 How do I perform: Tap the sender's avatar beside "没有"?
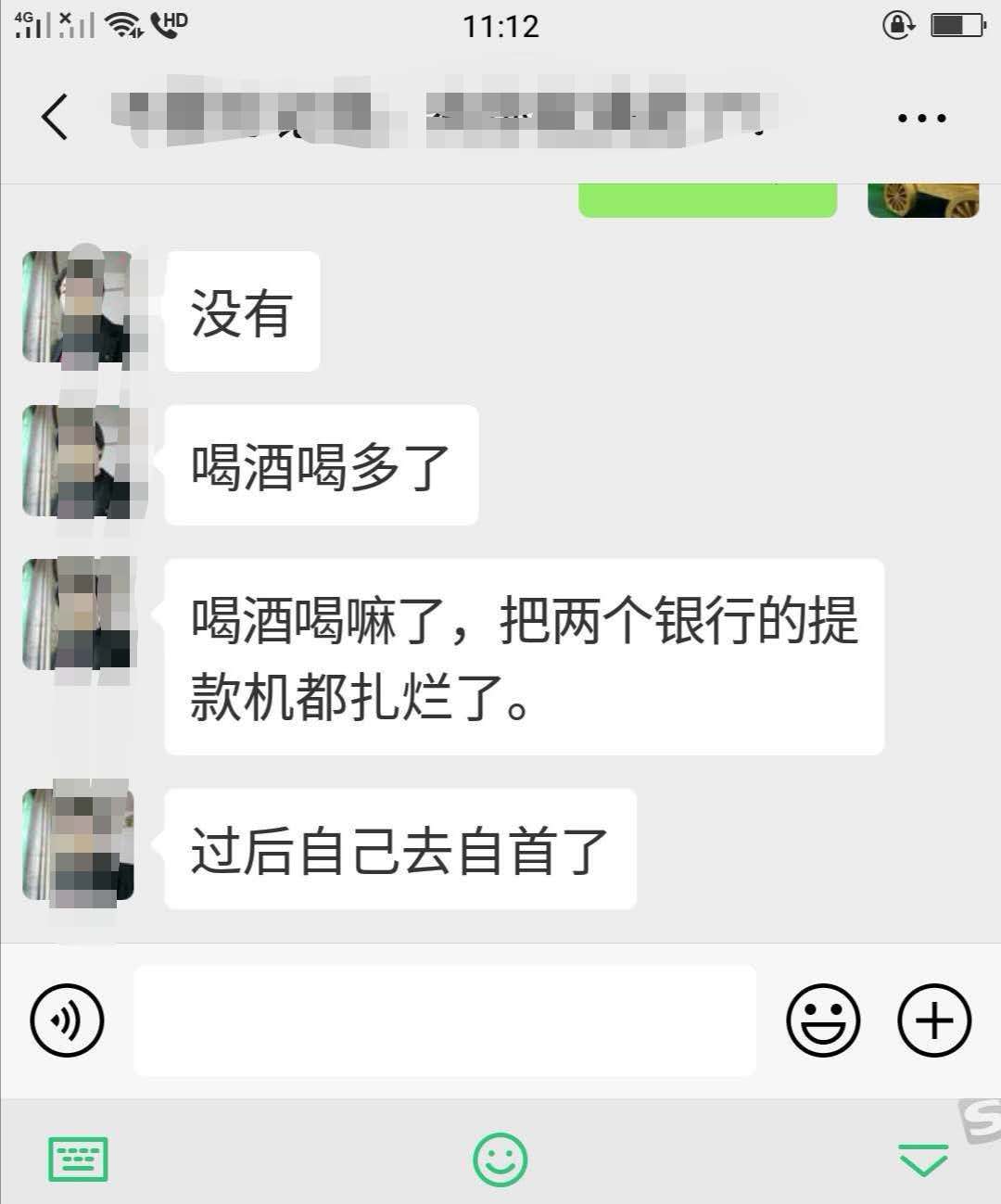coord(78,308)
